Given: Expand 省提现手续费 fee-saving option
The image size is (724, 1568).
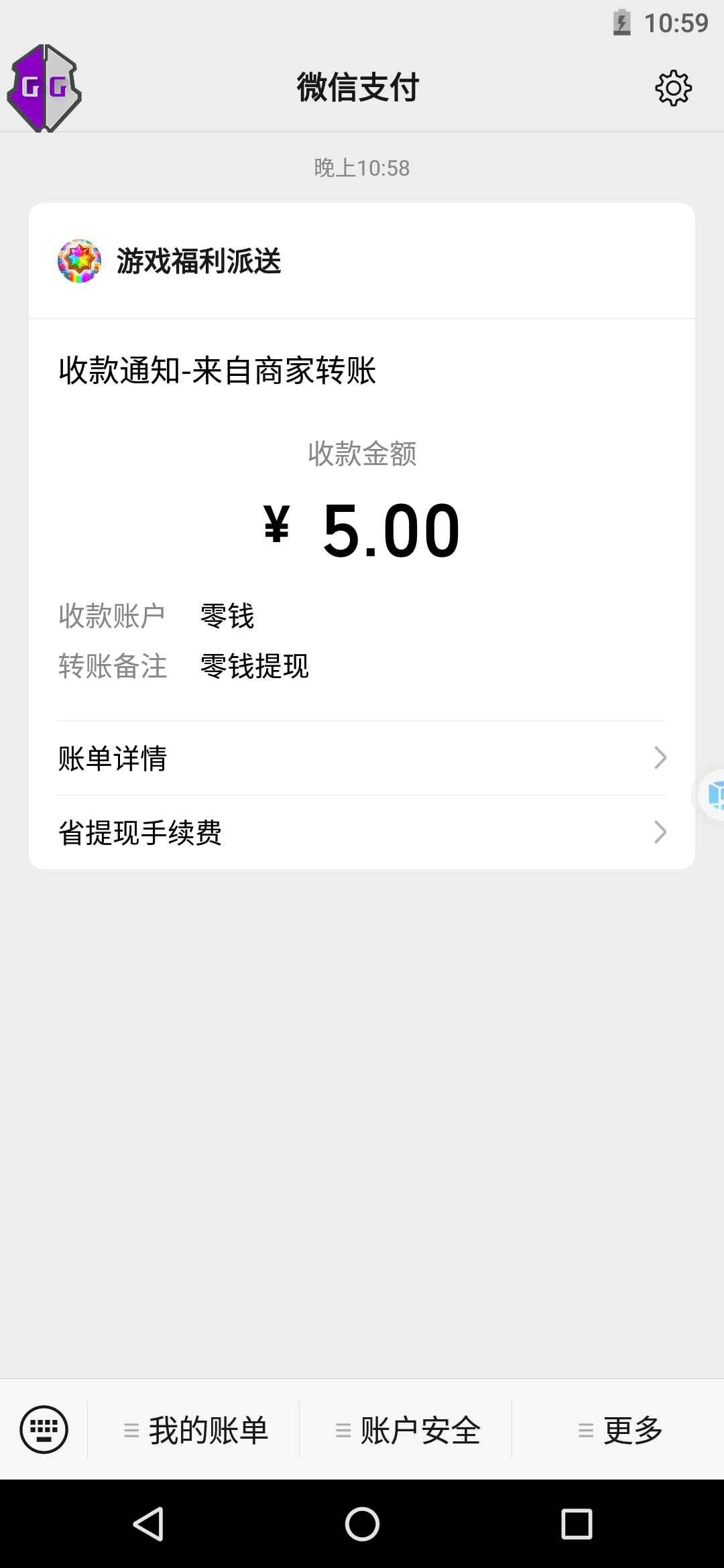Looking at the screenshot, I should (x=362, y=832).
